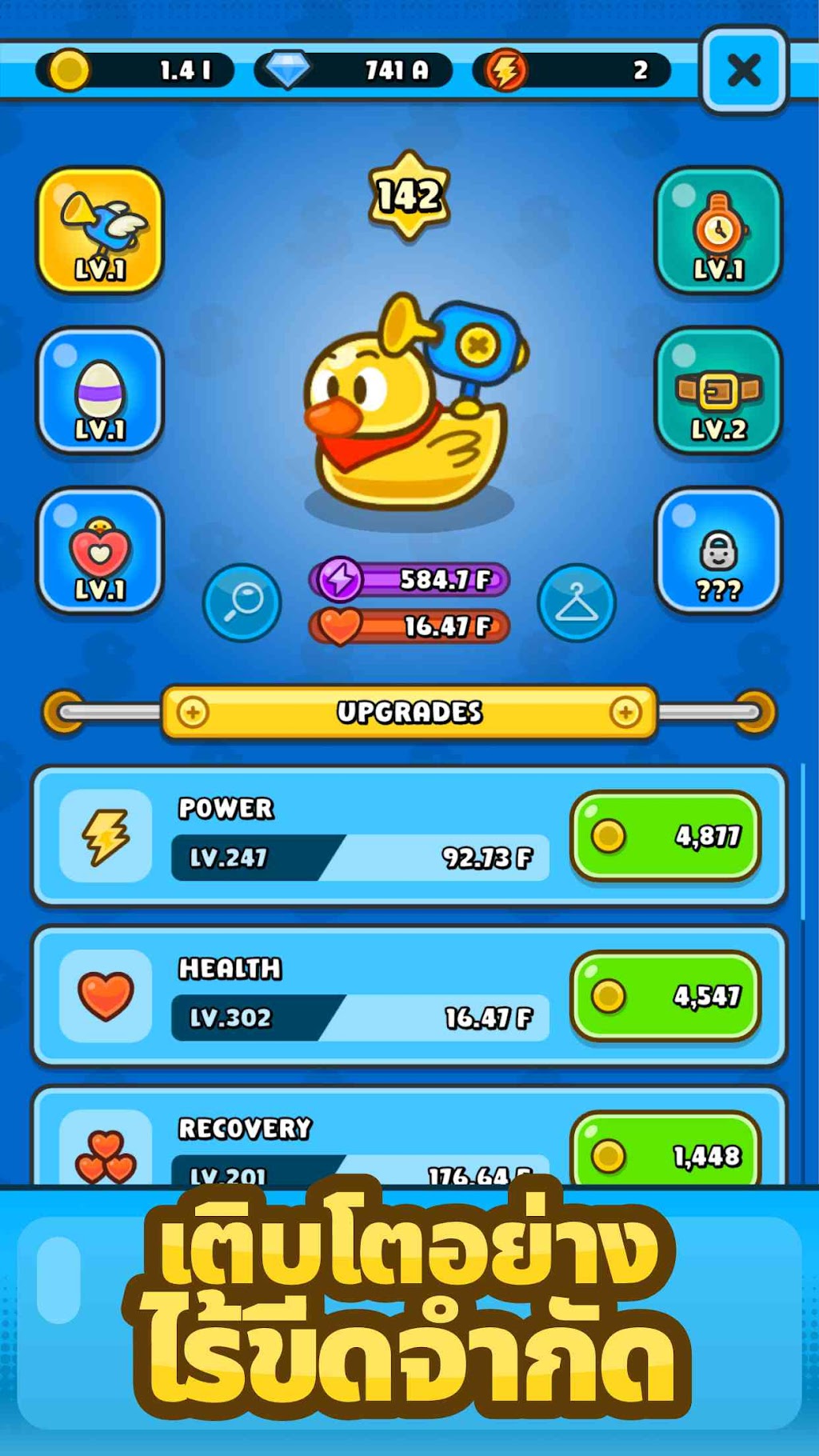The height and width of the screenshot is (1456, 819).
Task: Inspect duck stats with the magnifier
Action: click(x=242, y=602)
